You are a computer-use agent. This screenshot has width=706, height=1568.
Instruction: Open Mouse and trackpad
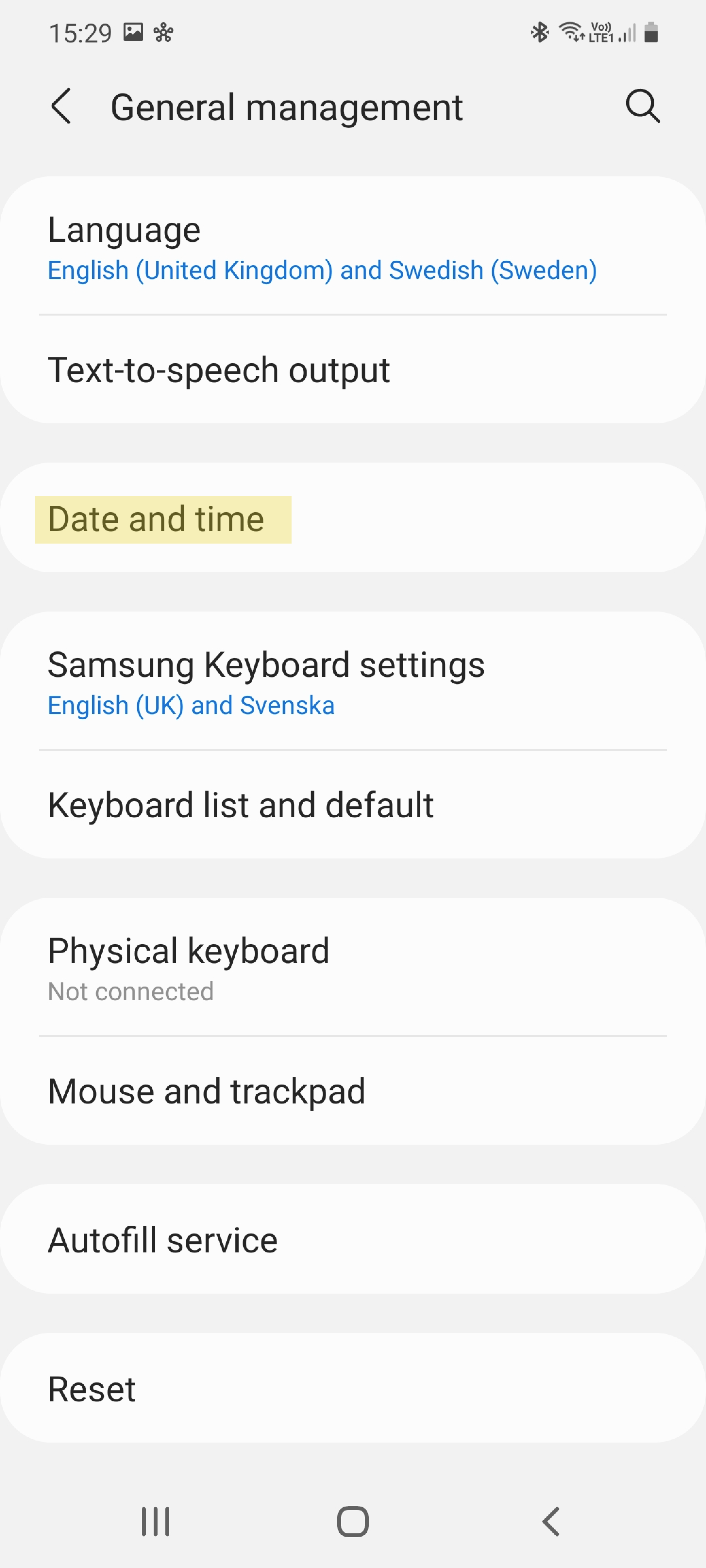click(x=353, y=1091)
